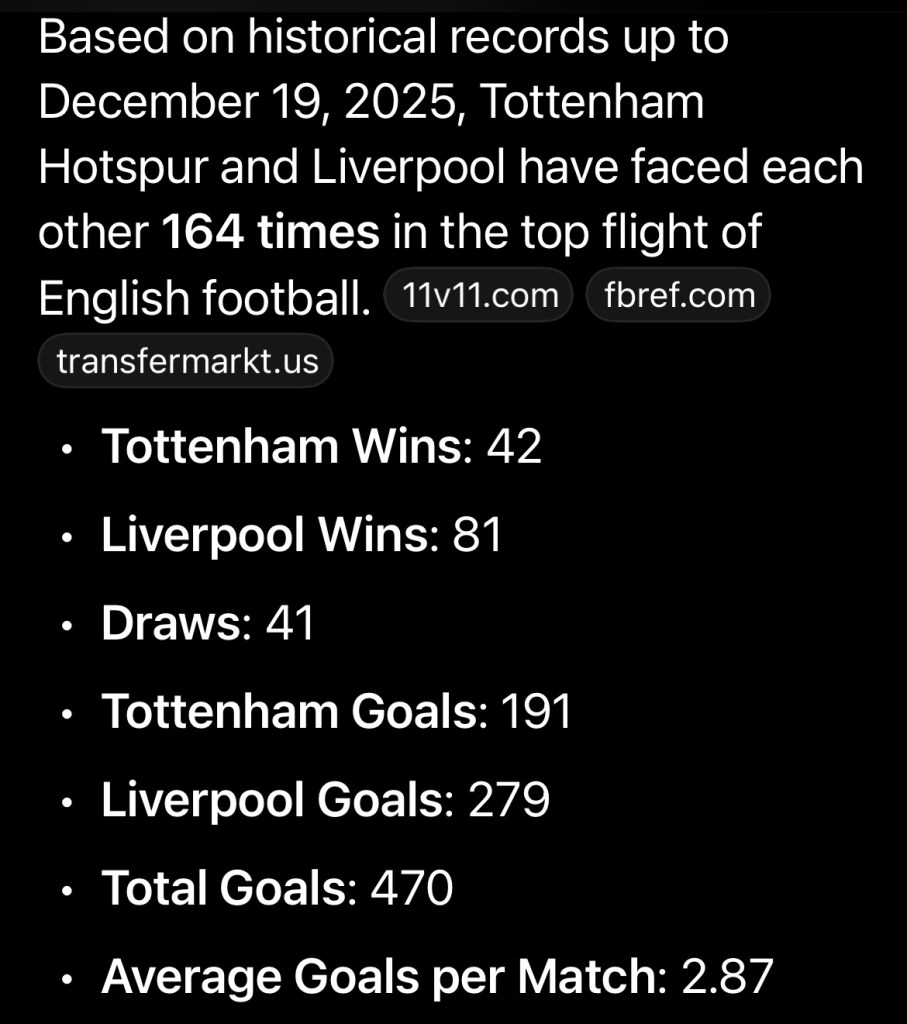Viewport: 907px width, 1024px height.
Task: View the transfermarkt.us source
Action: pos(186,361)
